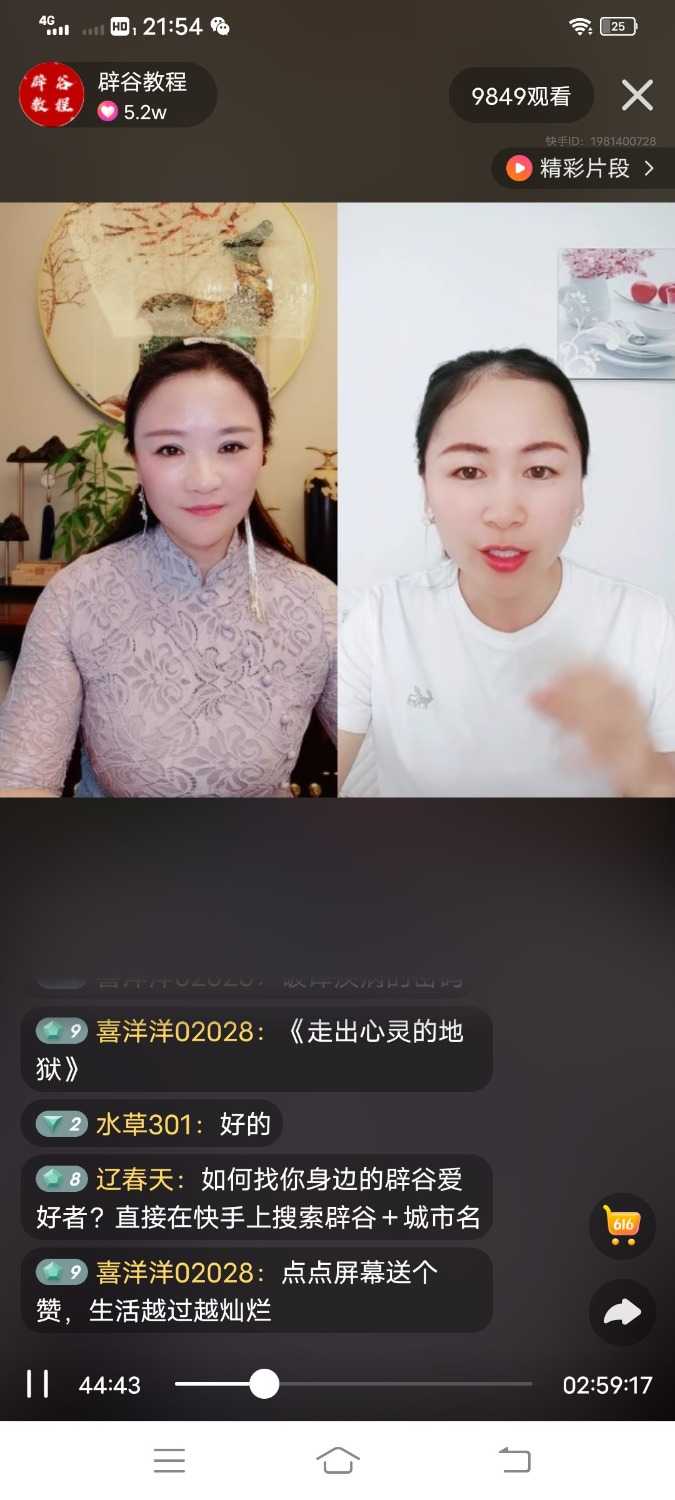Image resolution: width=675 pixels, height=1500 pixels.
Task: View the 9849观看 viewer list
Action: [x=521, y=96]
